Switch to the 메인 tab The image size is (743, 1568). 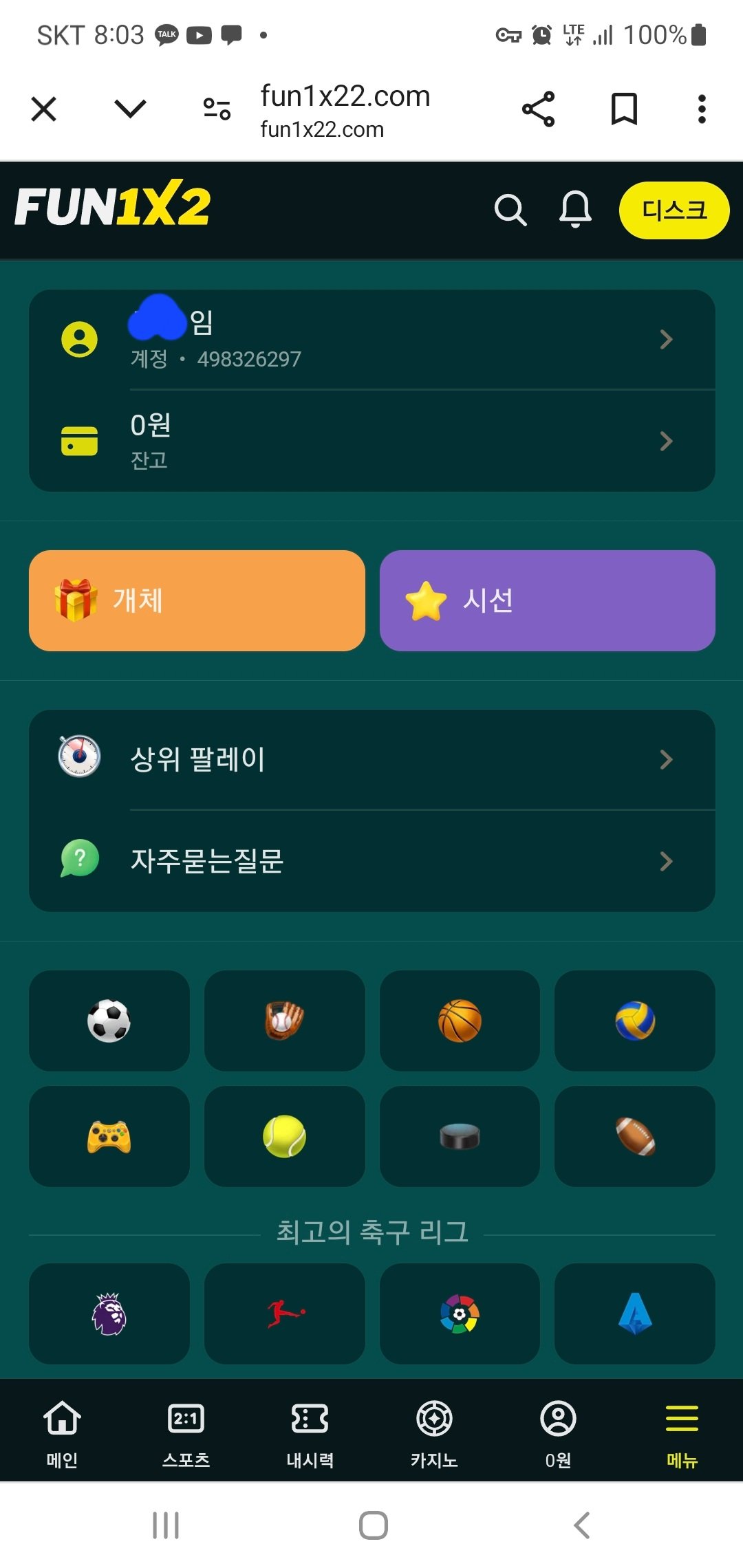62,1430
